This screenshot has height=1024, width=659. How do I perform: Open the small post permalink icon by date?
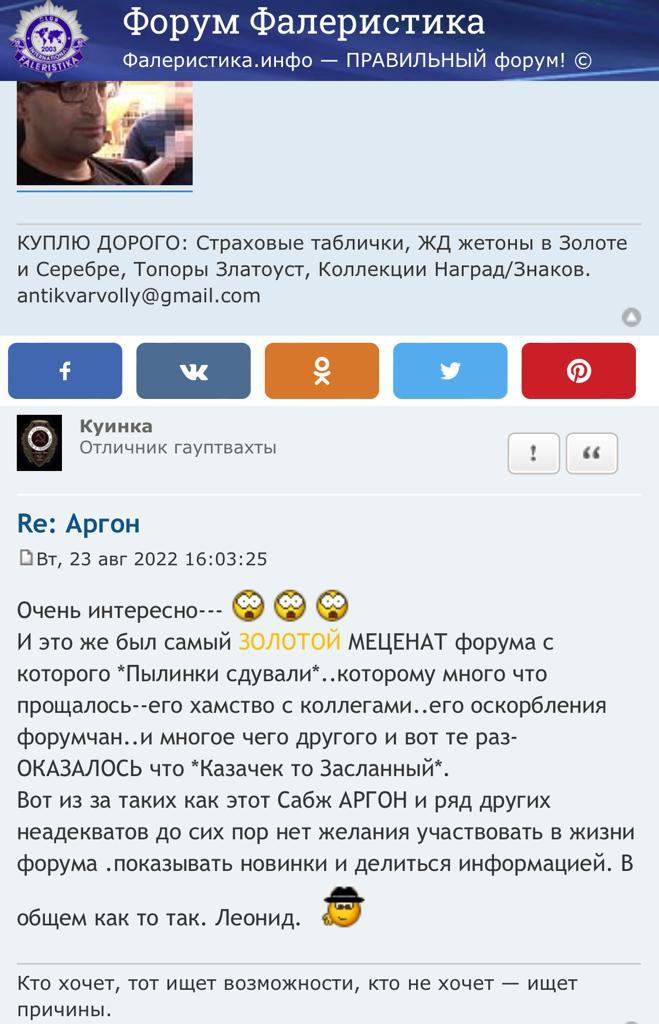[x=26, y=558]
